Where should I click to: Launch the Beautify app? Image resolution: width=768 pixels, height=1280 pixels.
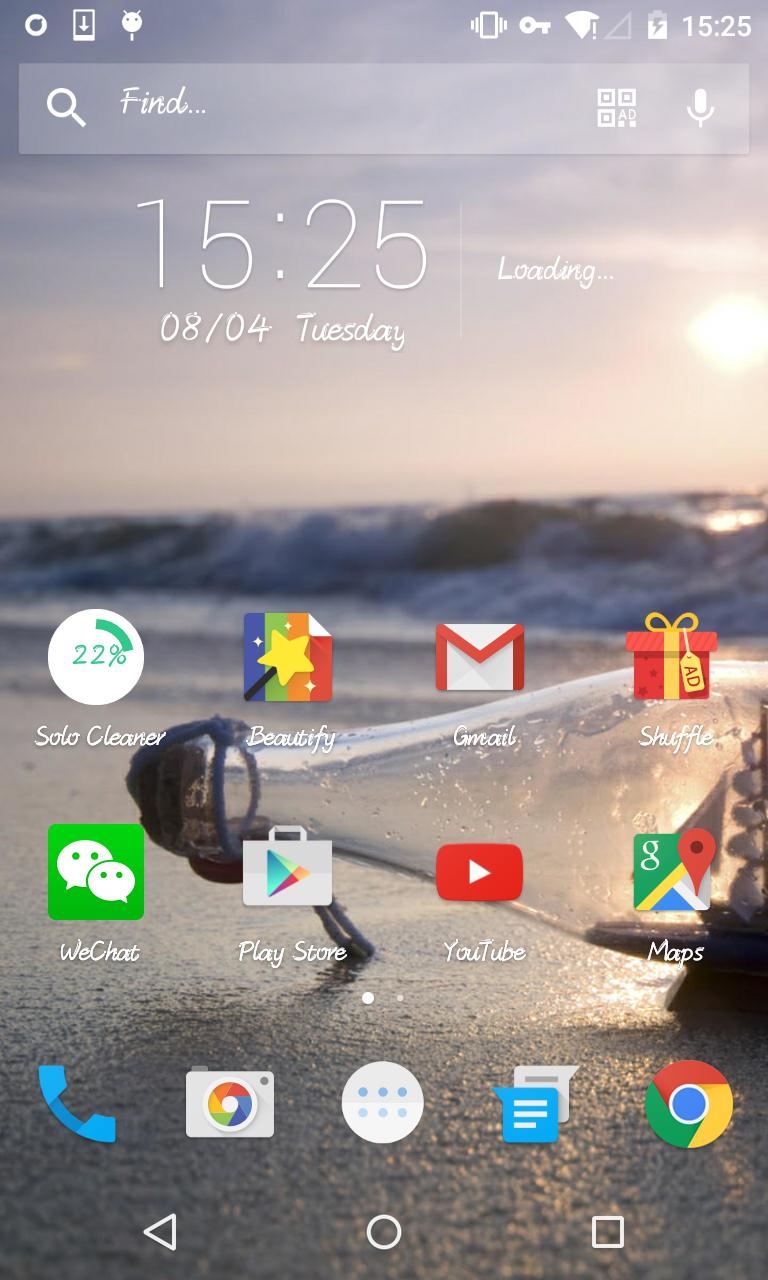coord(288,658)
